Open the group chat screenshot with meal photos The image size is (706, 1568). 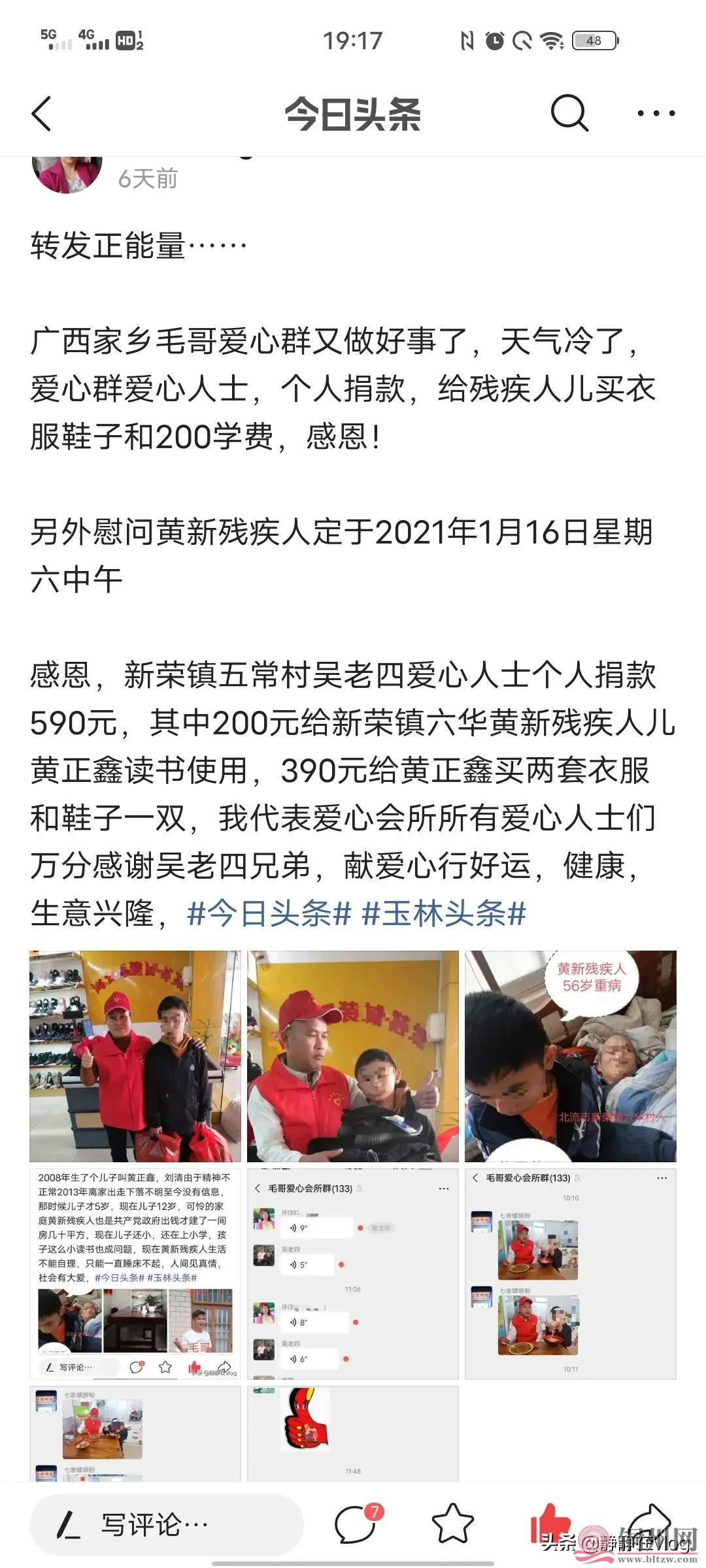click(570, 1274)
